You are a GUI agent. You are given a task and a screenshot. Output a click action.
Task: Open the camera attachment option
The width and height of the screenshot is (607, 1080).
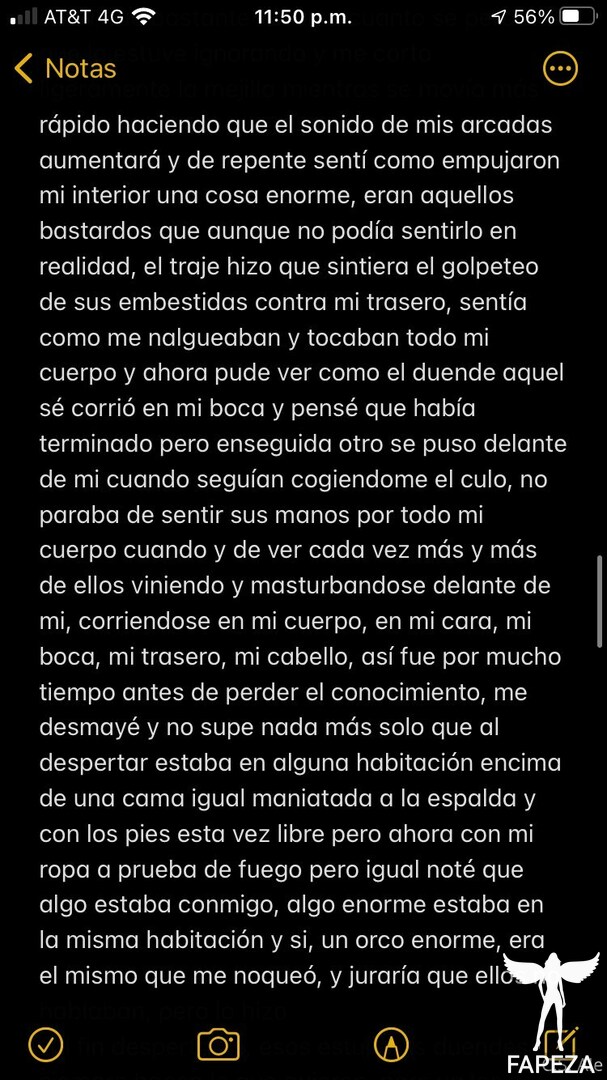coord(218,1044)
